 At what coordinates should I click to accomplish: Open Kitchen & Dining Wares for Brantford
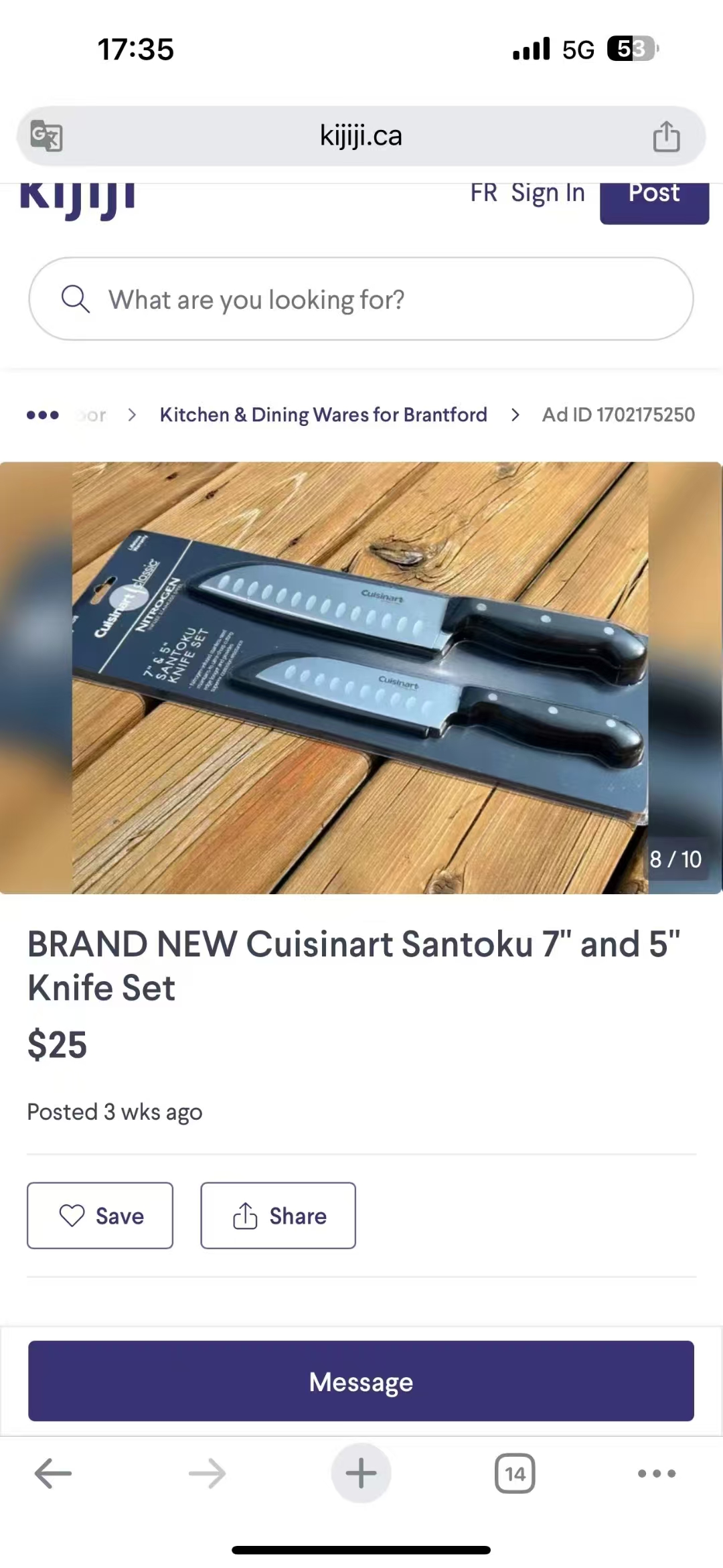click(323, 415)
